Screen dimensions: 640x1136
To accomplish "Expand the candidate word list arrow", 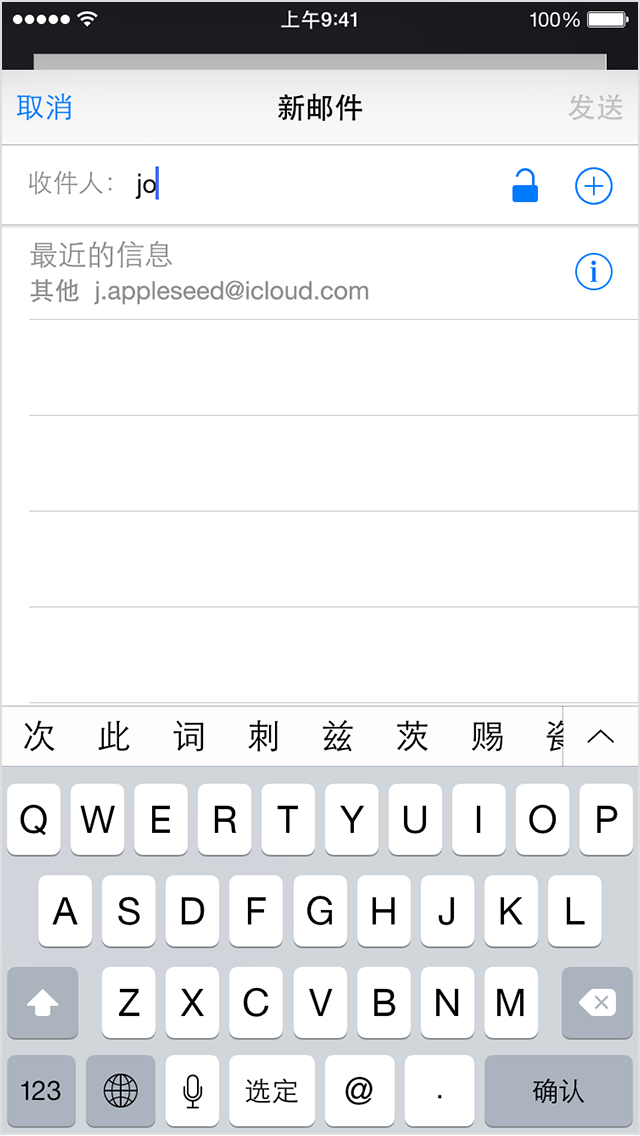I will [600, 737].
